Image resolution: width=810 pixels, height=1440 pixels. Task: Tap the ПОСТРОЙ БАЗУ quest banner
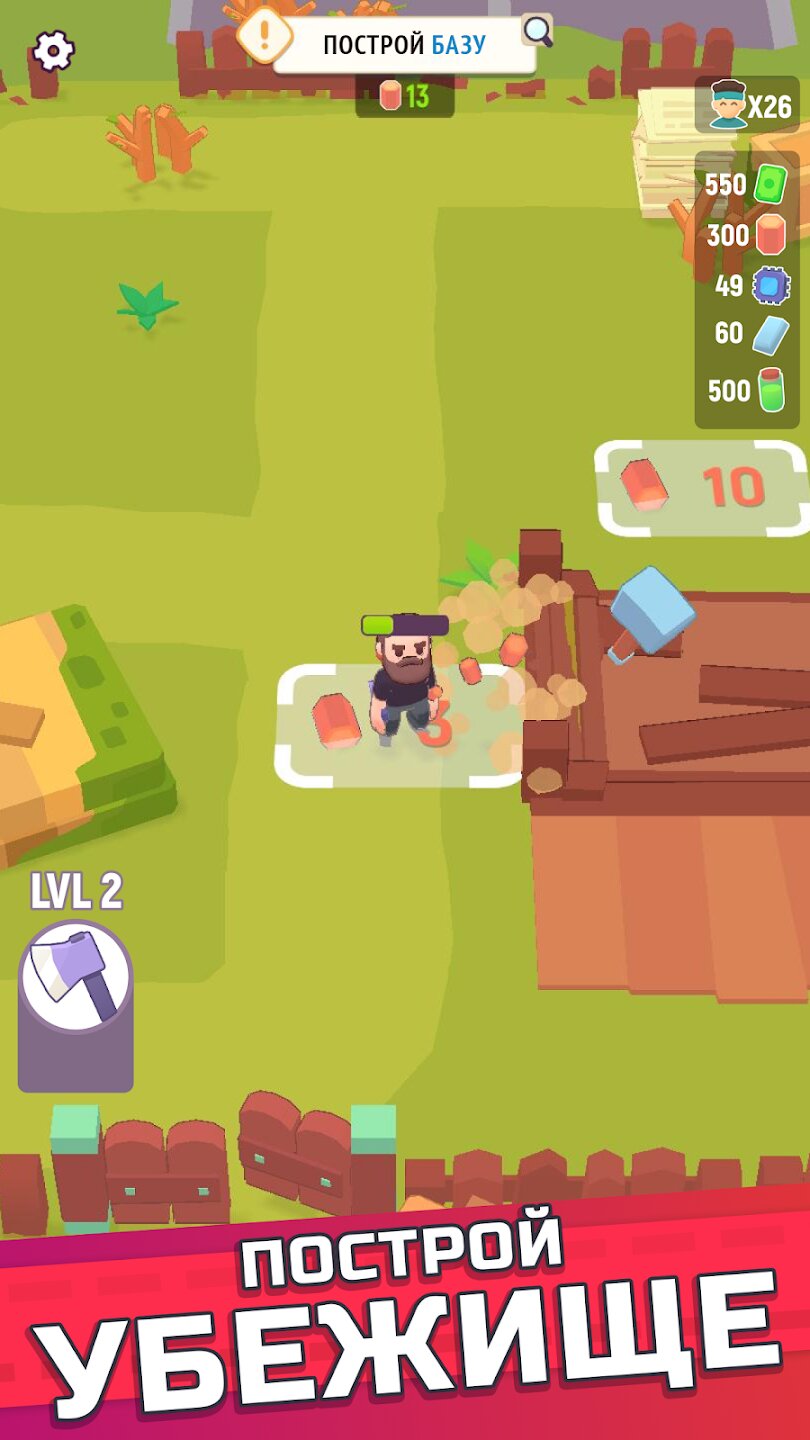(404, 44)
